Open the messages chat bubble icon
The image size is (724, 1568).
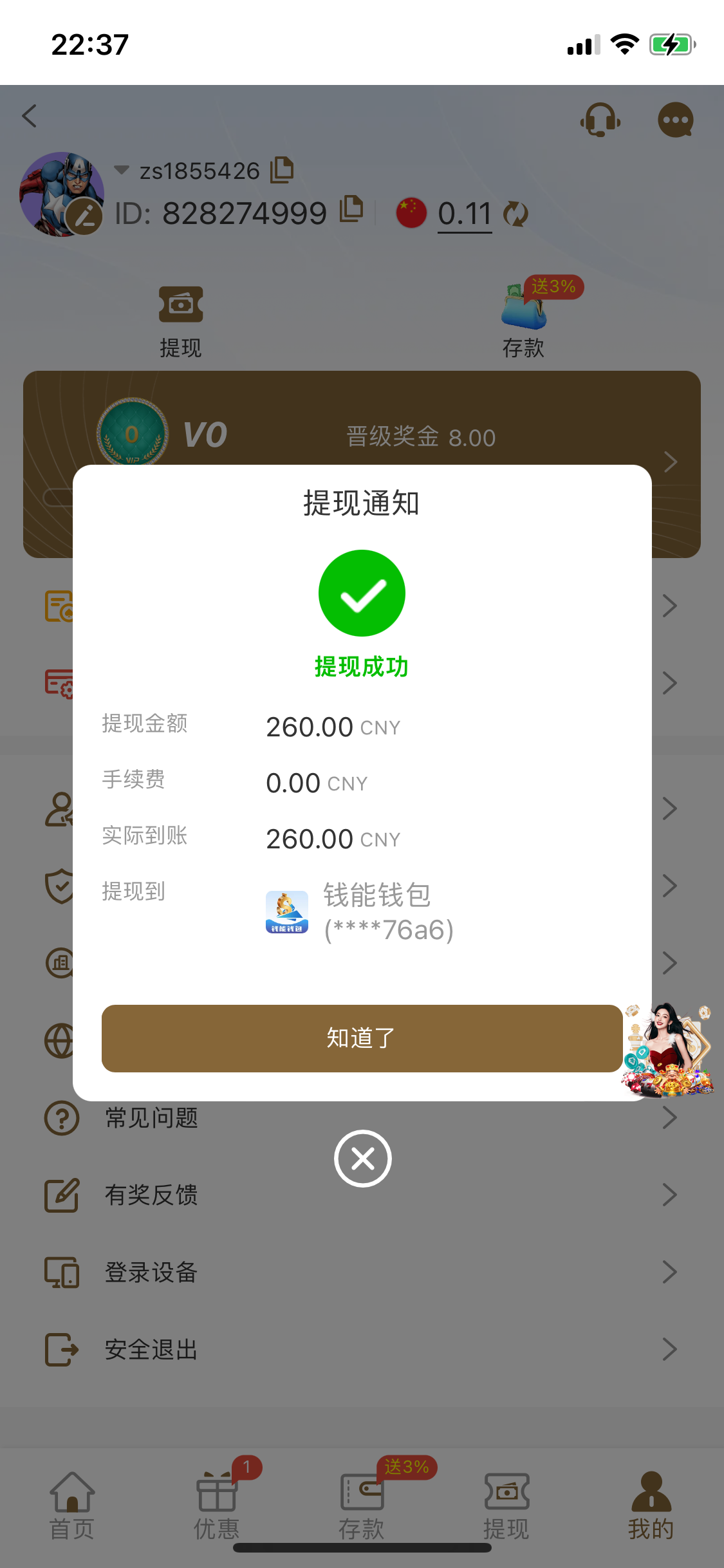point(675,120)
